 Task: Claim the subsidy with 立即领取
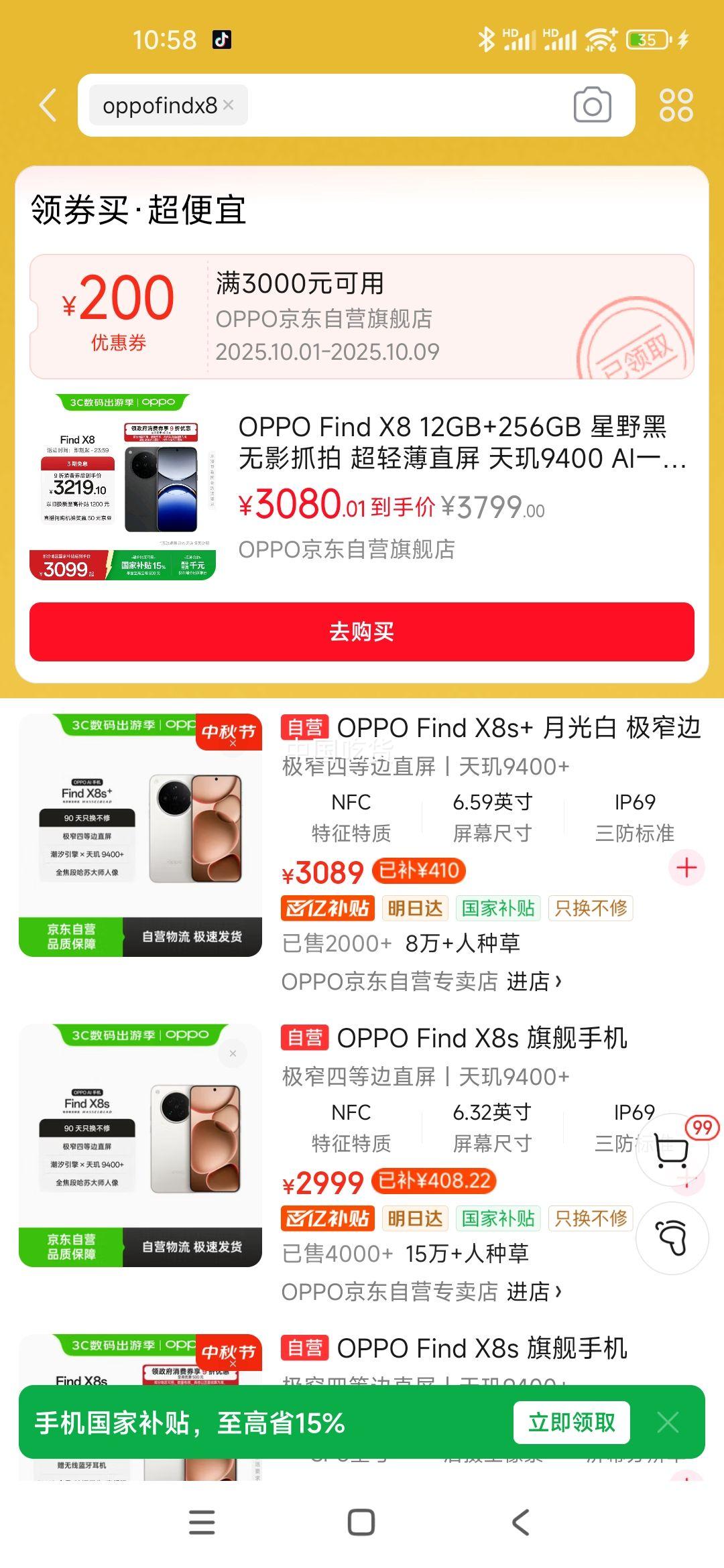pyautogui.click(x=571, y=1422)
